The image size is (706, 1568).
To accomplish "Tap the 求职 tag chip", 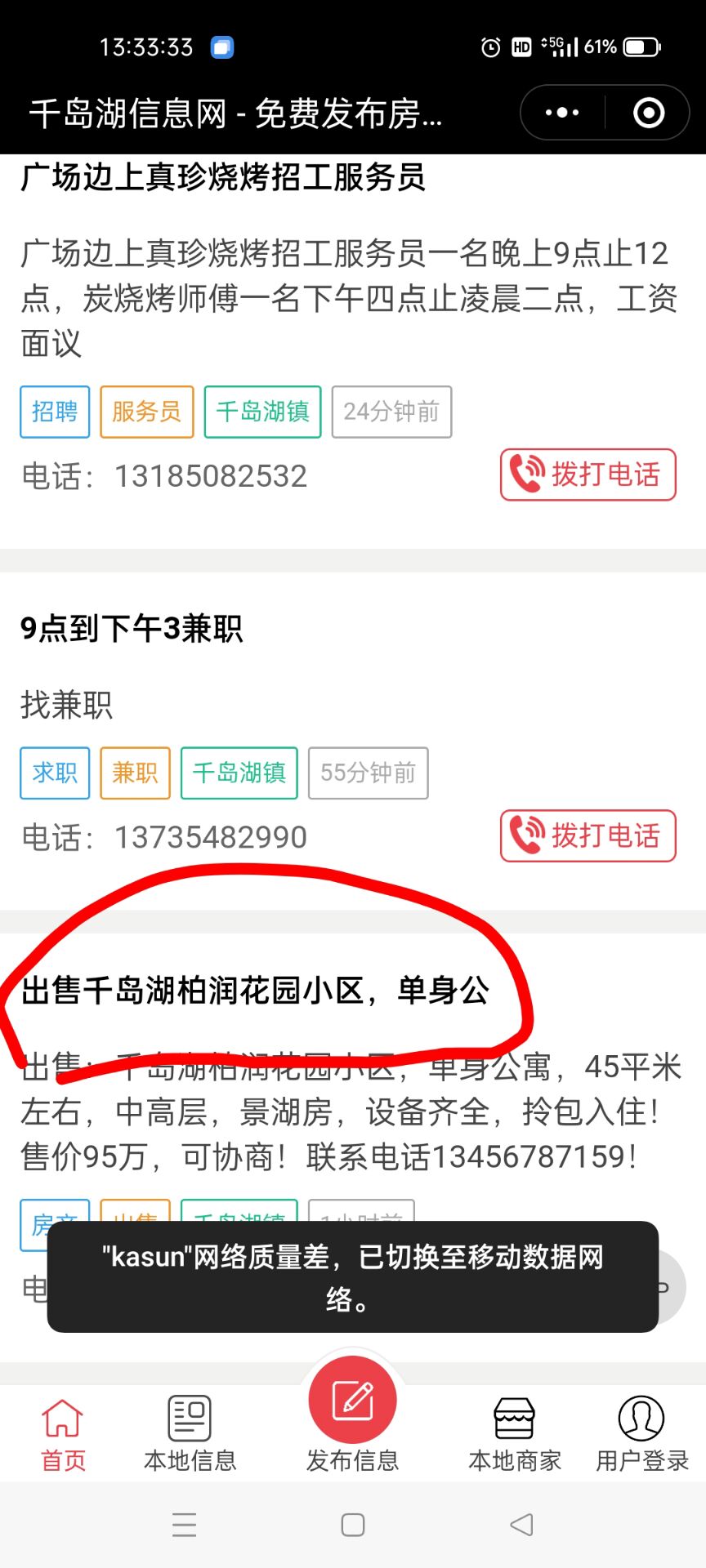I will pyautogui.click(x=55, y=773).
